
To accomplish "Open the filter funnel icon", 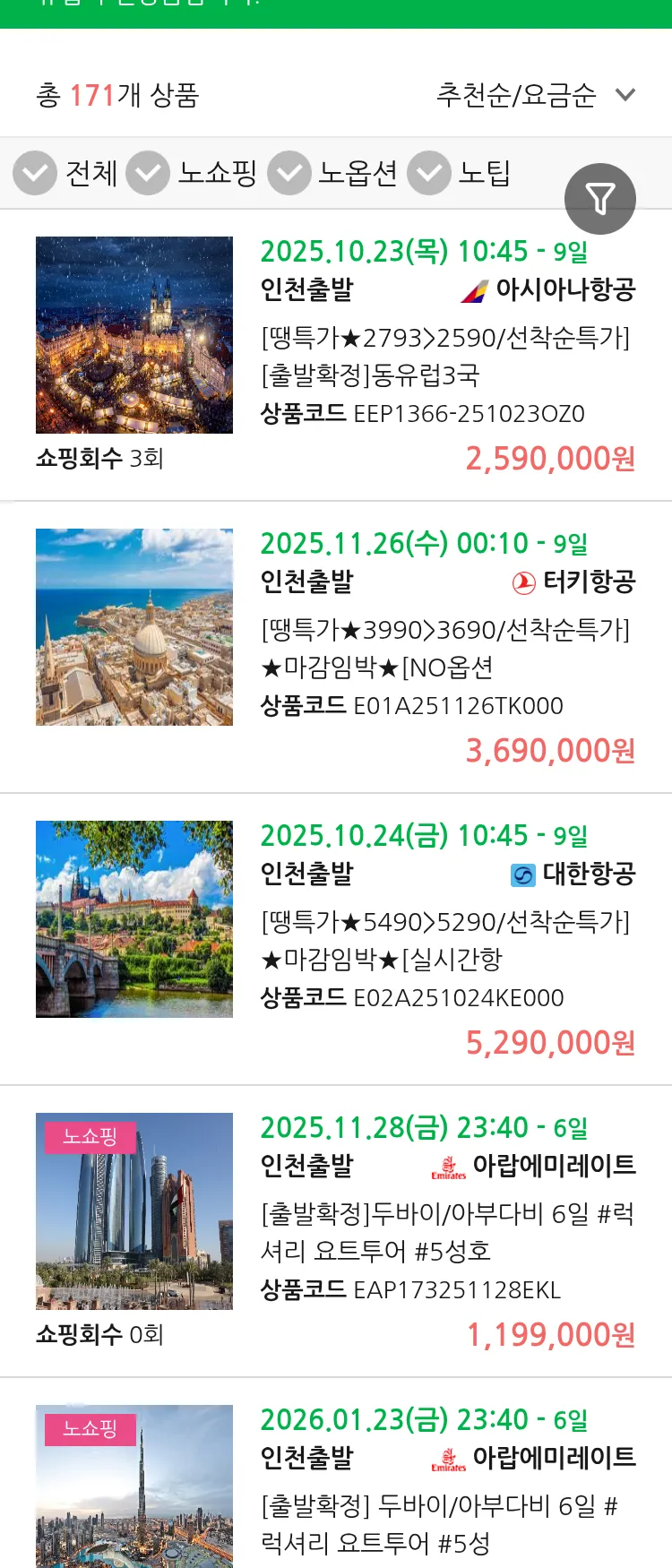I will pos(600,198).
